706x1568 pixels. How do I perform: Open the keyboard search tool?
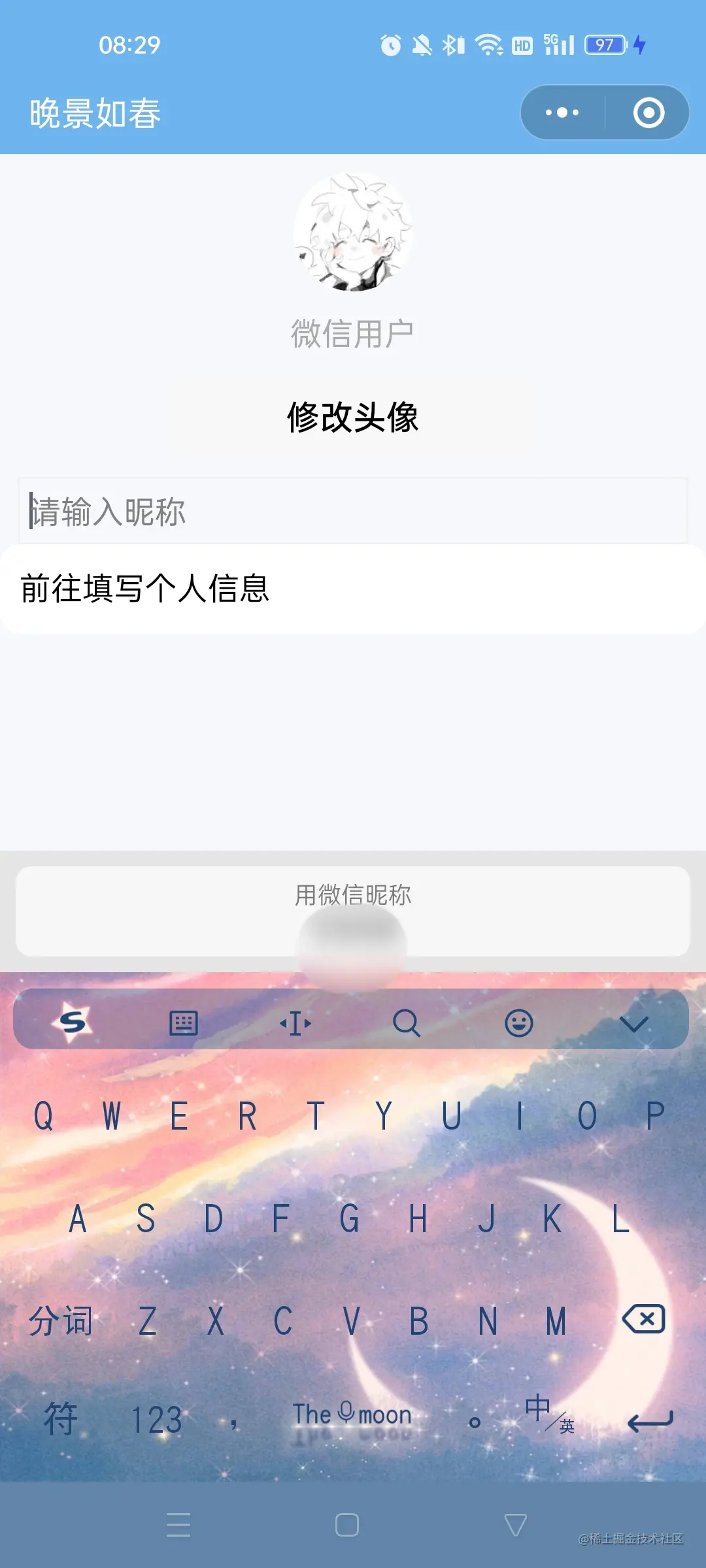tap(407, 1023)
